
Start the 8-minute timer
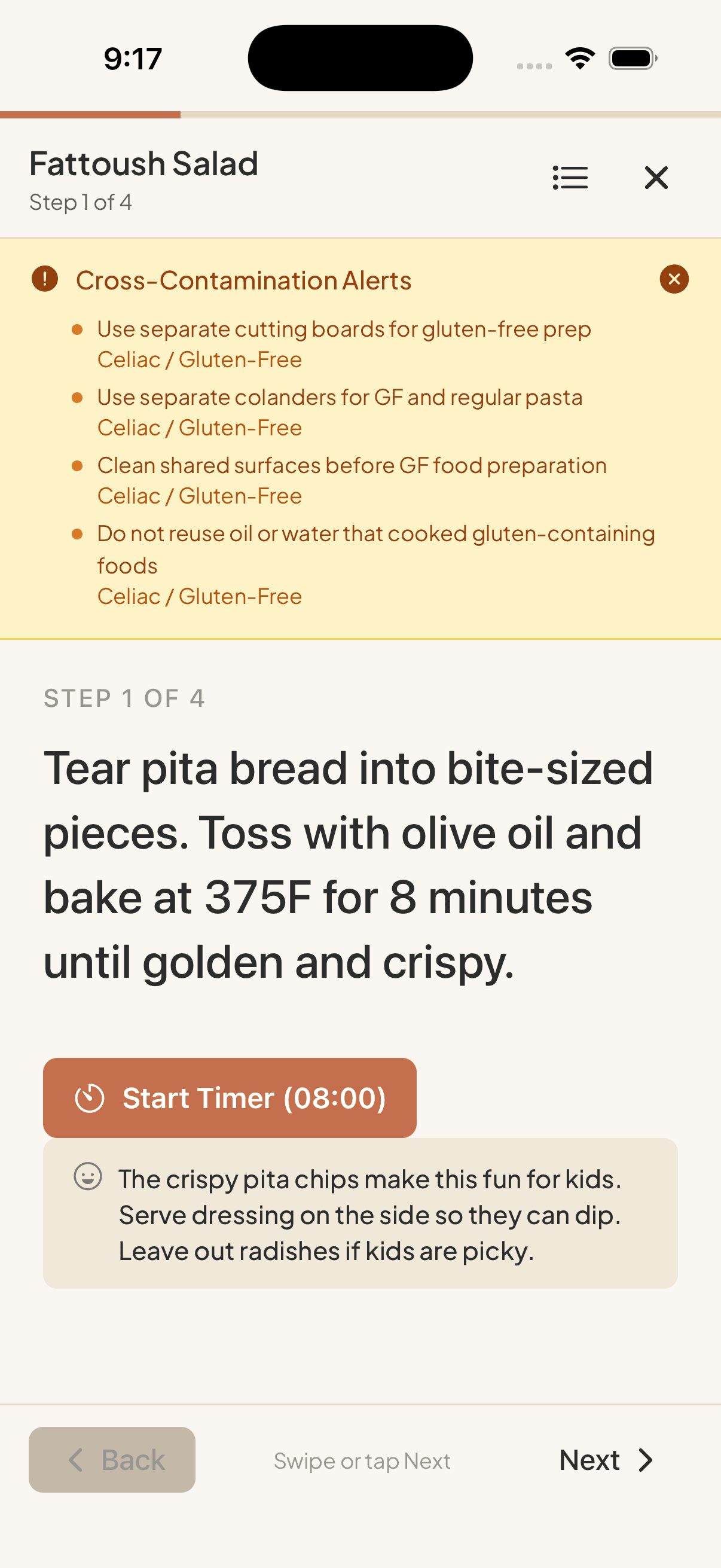230,1097
